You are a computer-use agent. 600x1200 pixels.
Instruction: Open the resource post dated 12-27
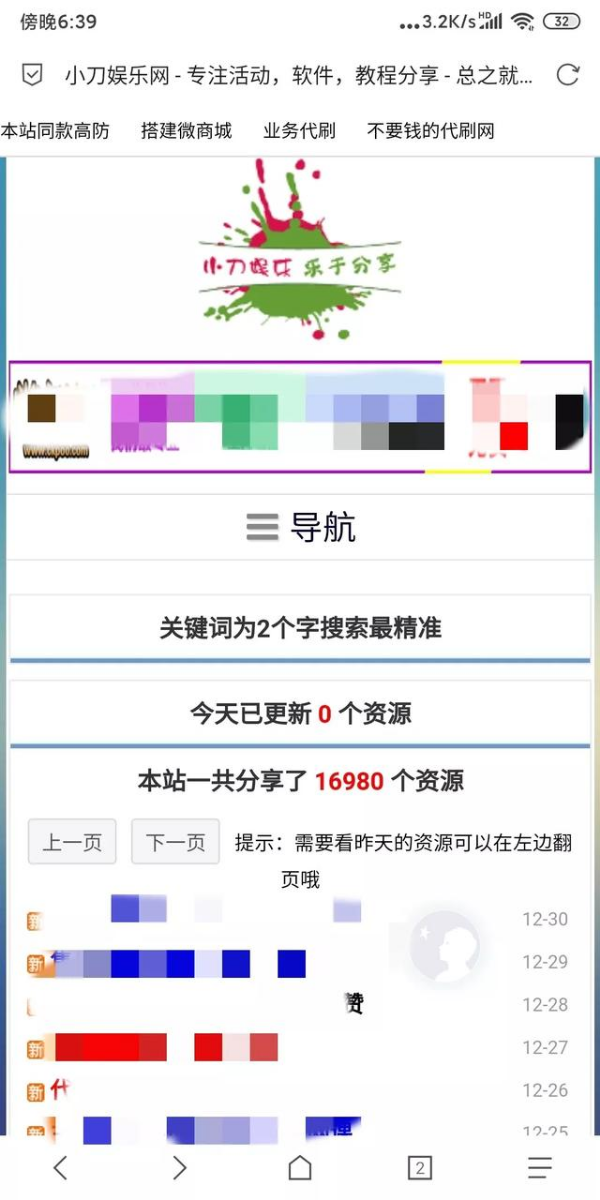click(165, 1048)
